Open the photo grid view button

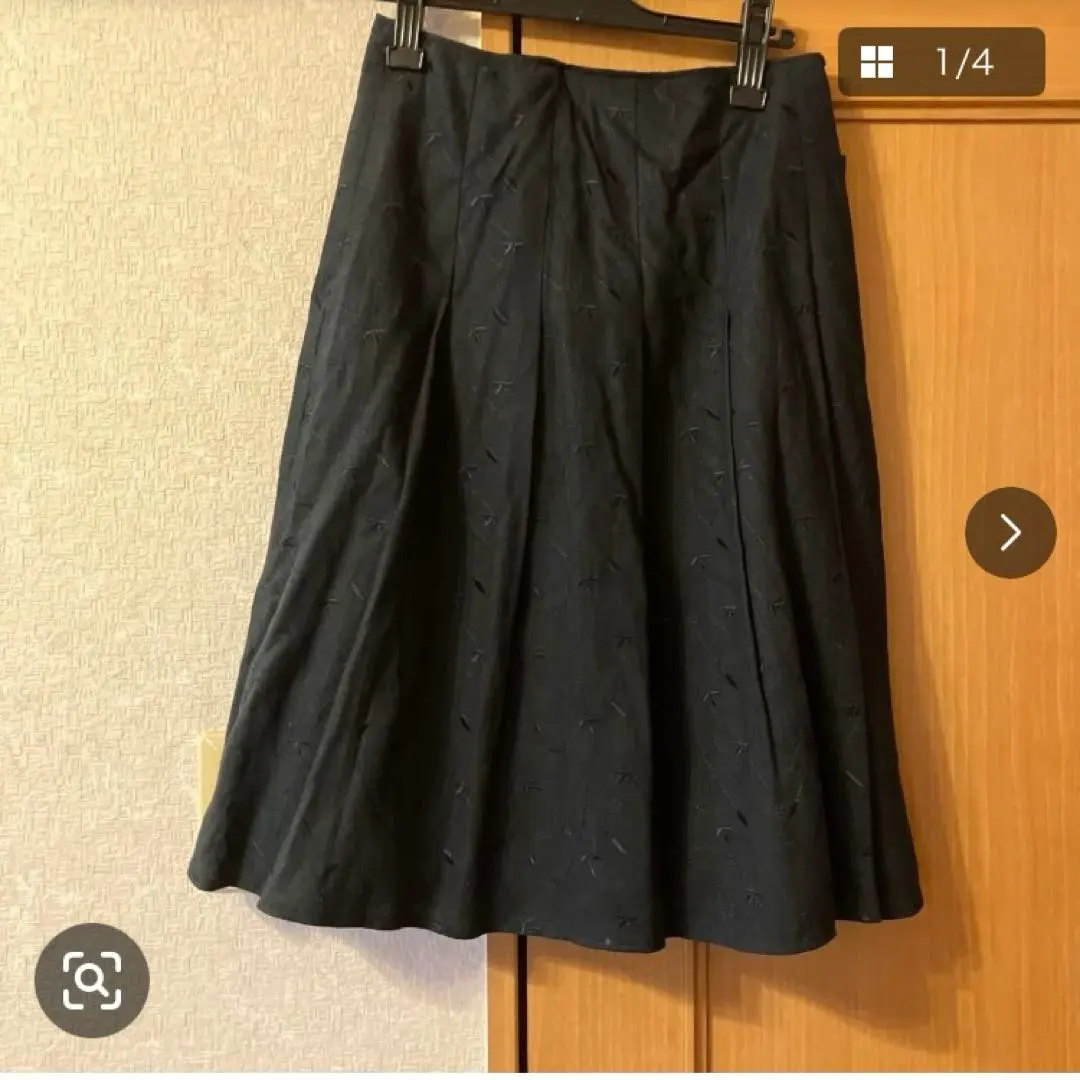click(878, 62)
